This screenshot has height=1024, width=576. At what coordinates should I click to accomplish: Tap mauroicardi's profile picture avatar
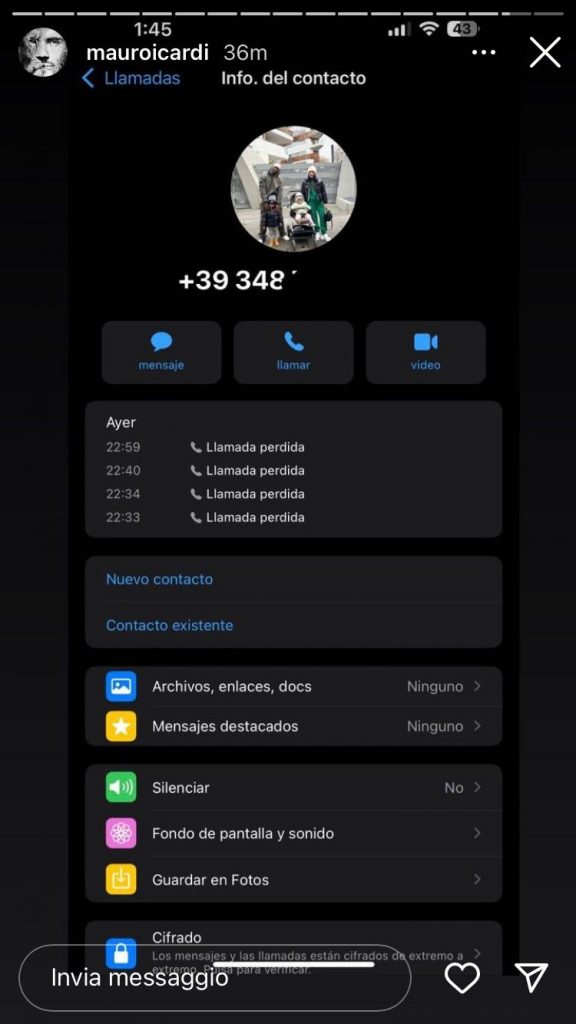(x=42, y=52)
